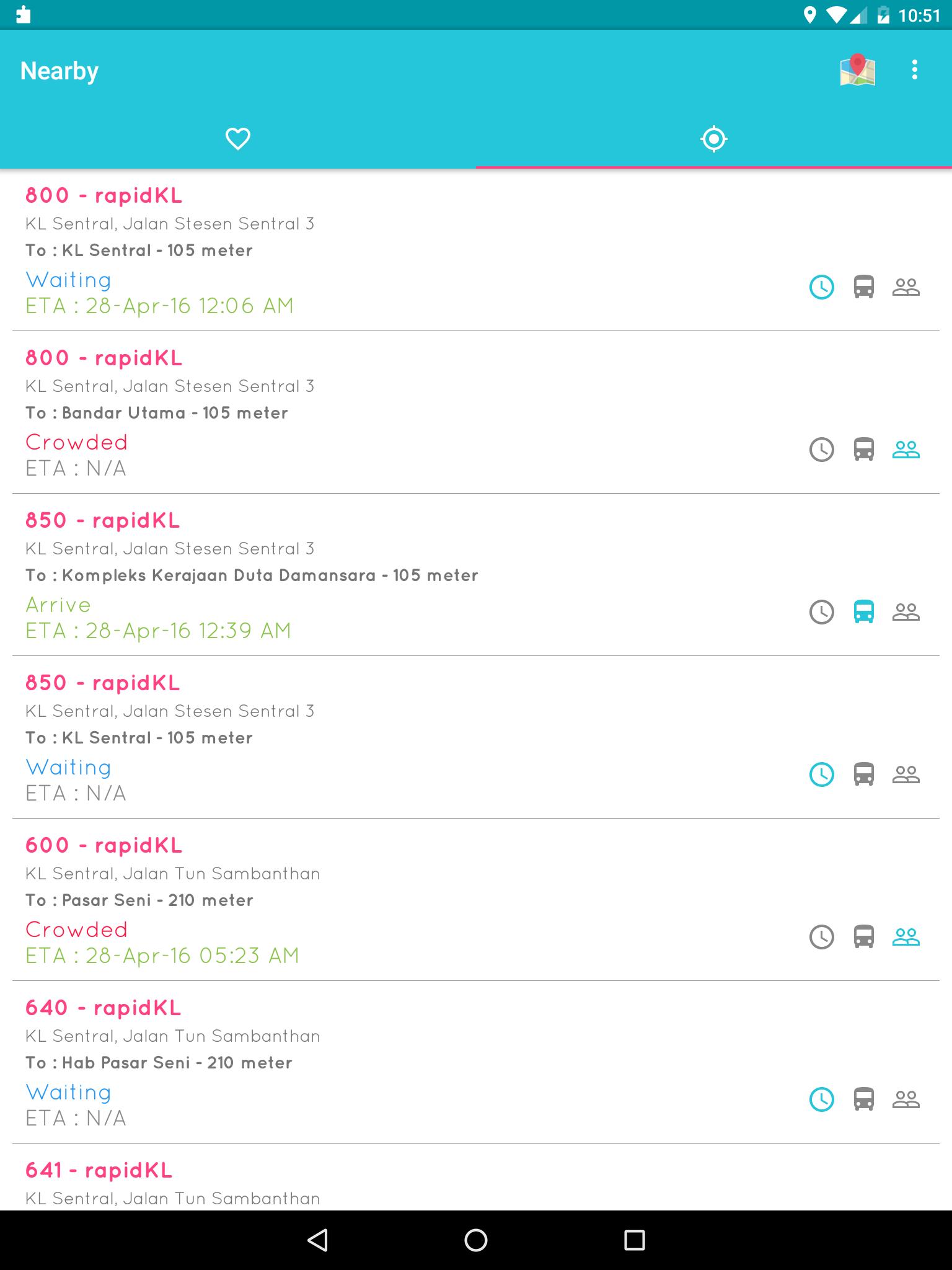Image resolution: width=952 pixels, height=1270 pixels.
Task: Select the nearby location tab
Action: pyautogui.click(x=713, y=138)
